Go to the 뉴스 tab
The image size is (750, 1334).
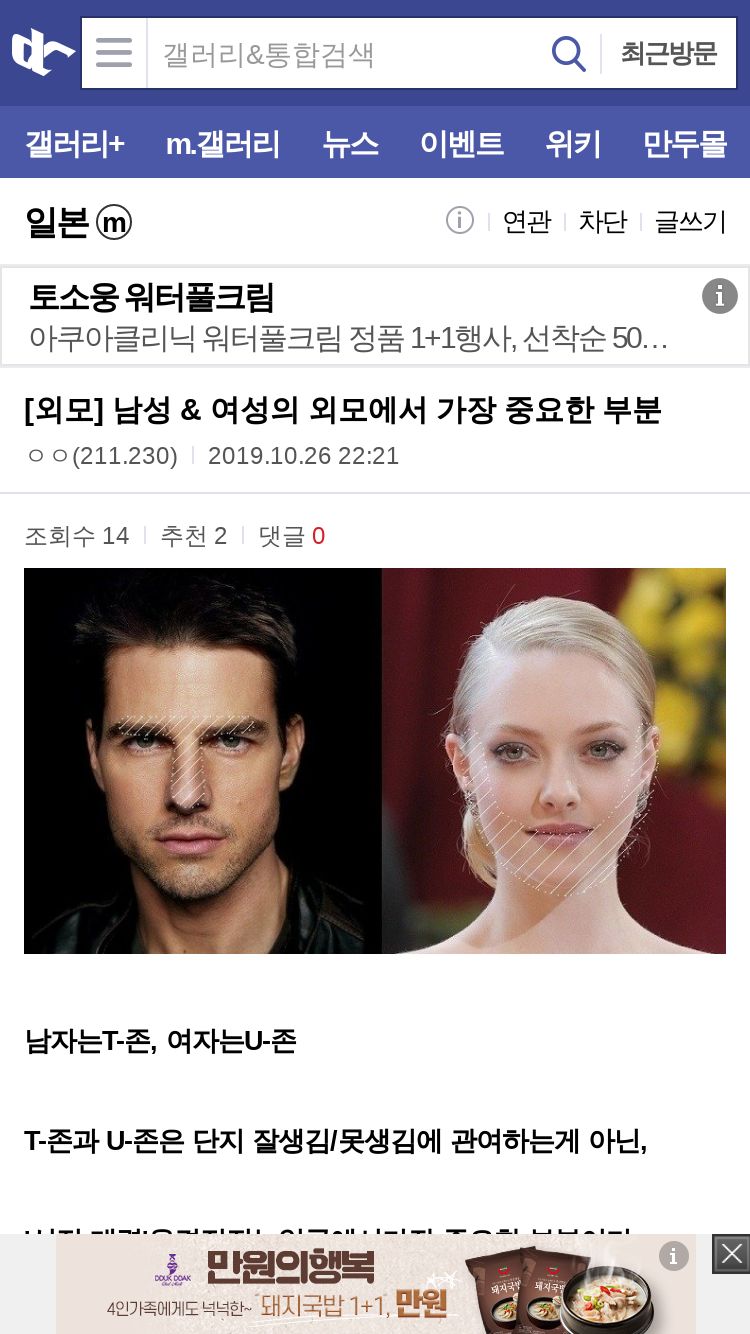[x=351, y=143]
